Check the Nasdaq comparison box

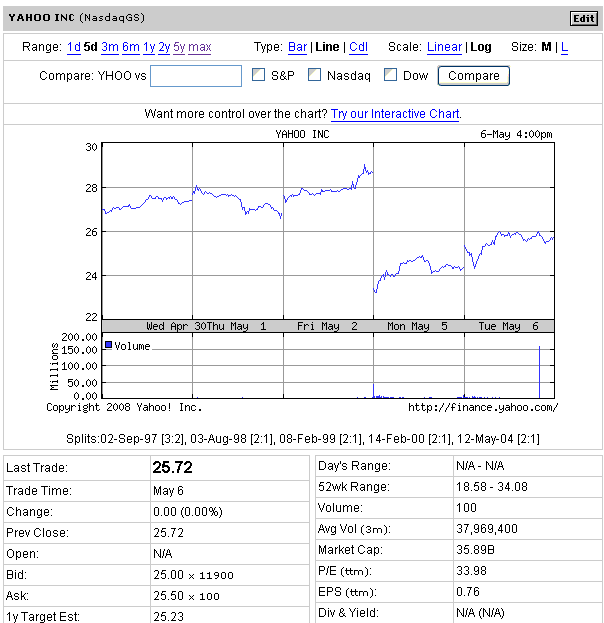[x=314, y=75]
